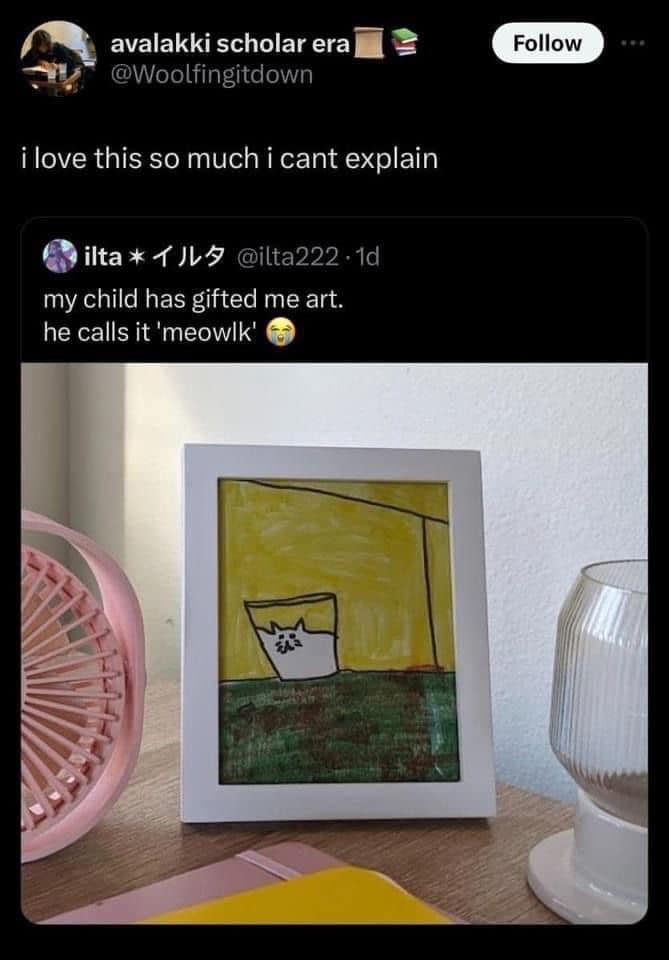
Task: Open the post overflow menu
Action: tap(637, 43)
